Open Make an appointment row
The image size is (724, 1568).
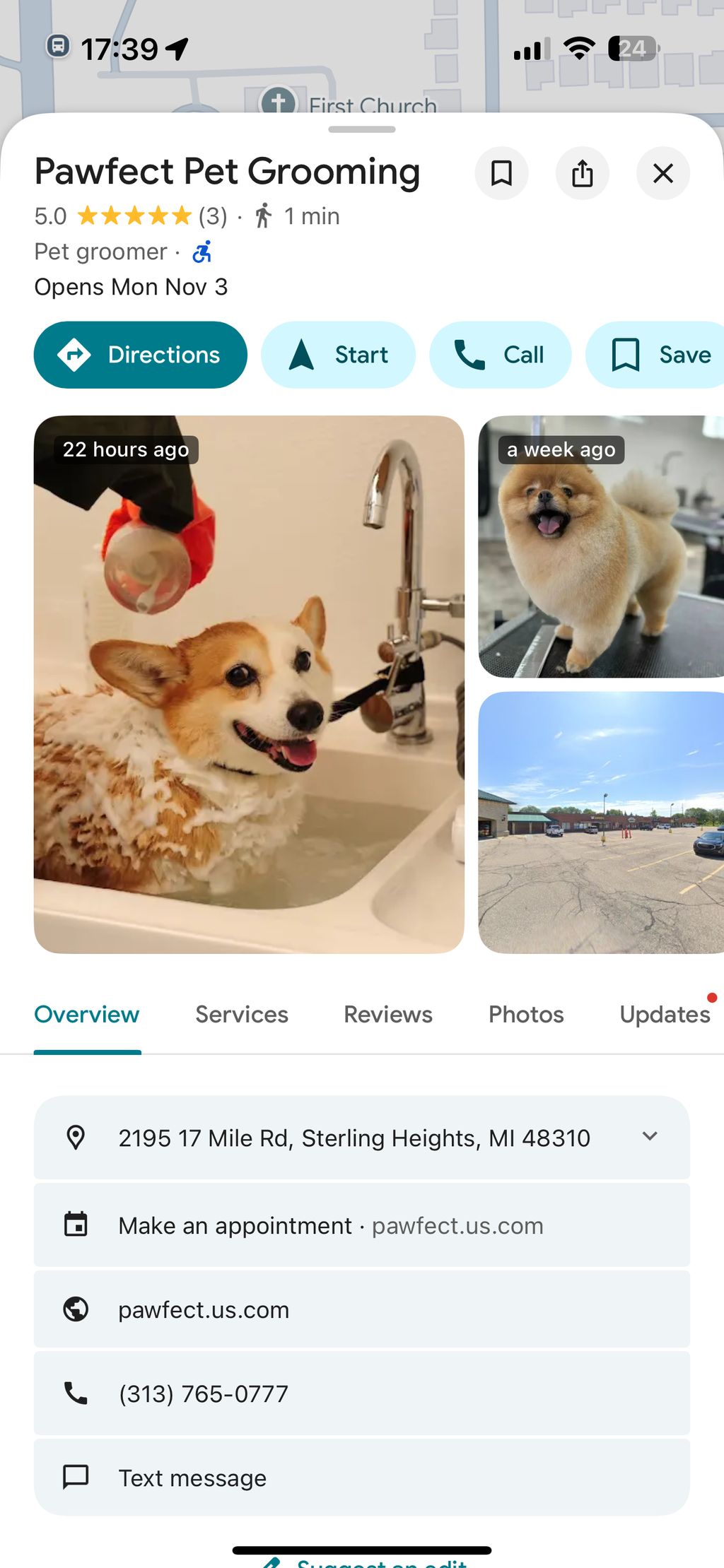pyautogui.click(x=361, y=1225)
